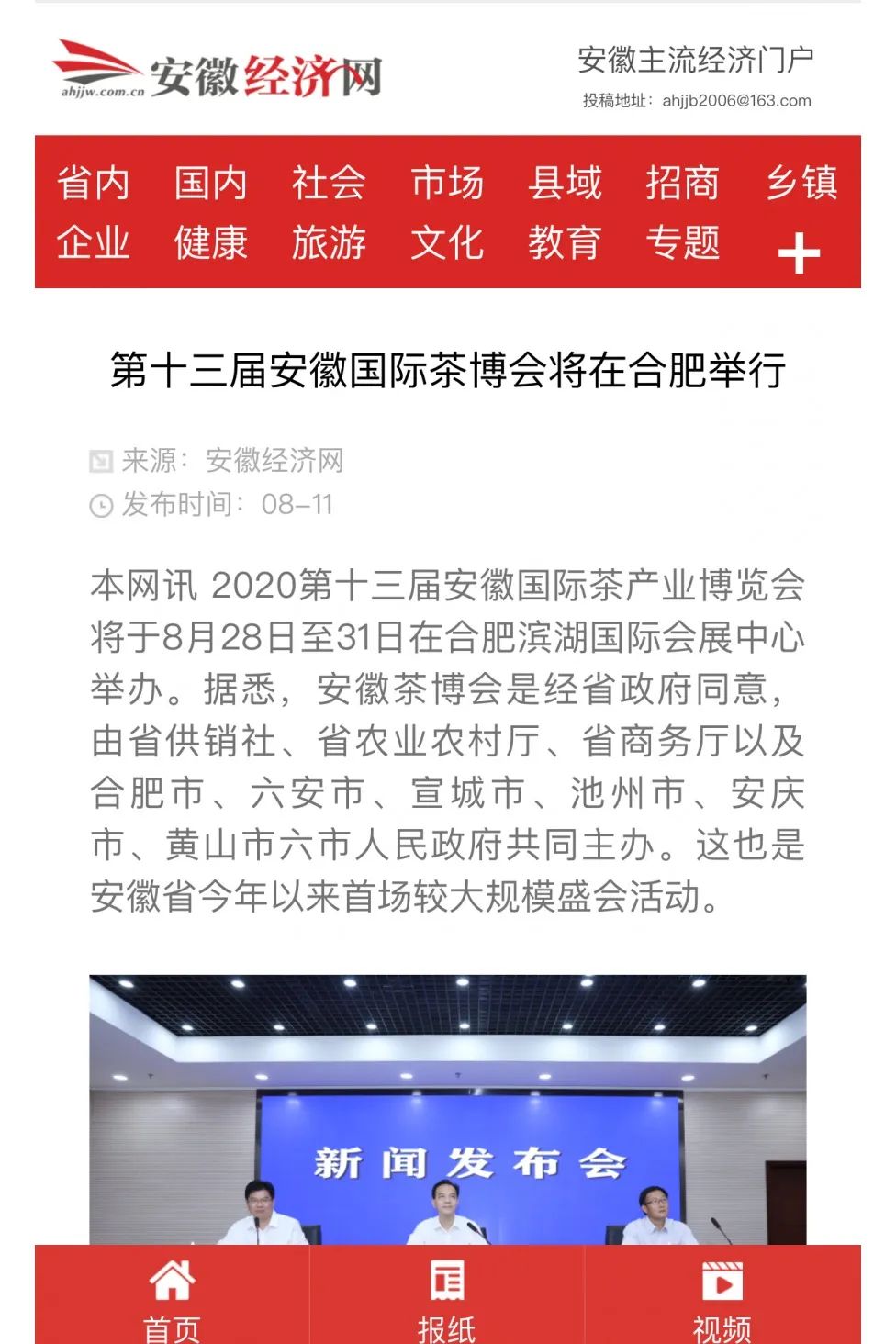The height and width of the screenshot is (1344, 896).
Task: Open the 企业 category
Action: [x=93, y=243]
